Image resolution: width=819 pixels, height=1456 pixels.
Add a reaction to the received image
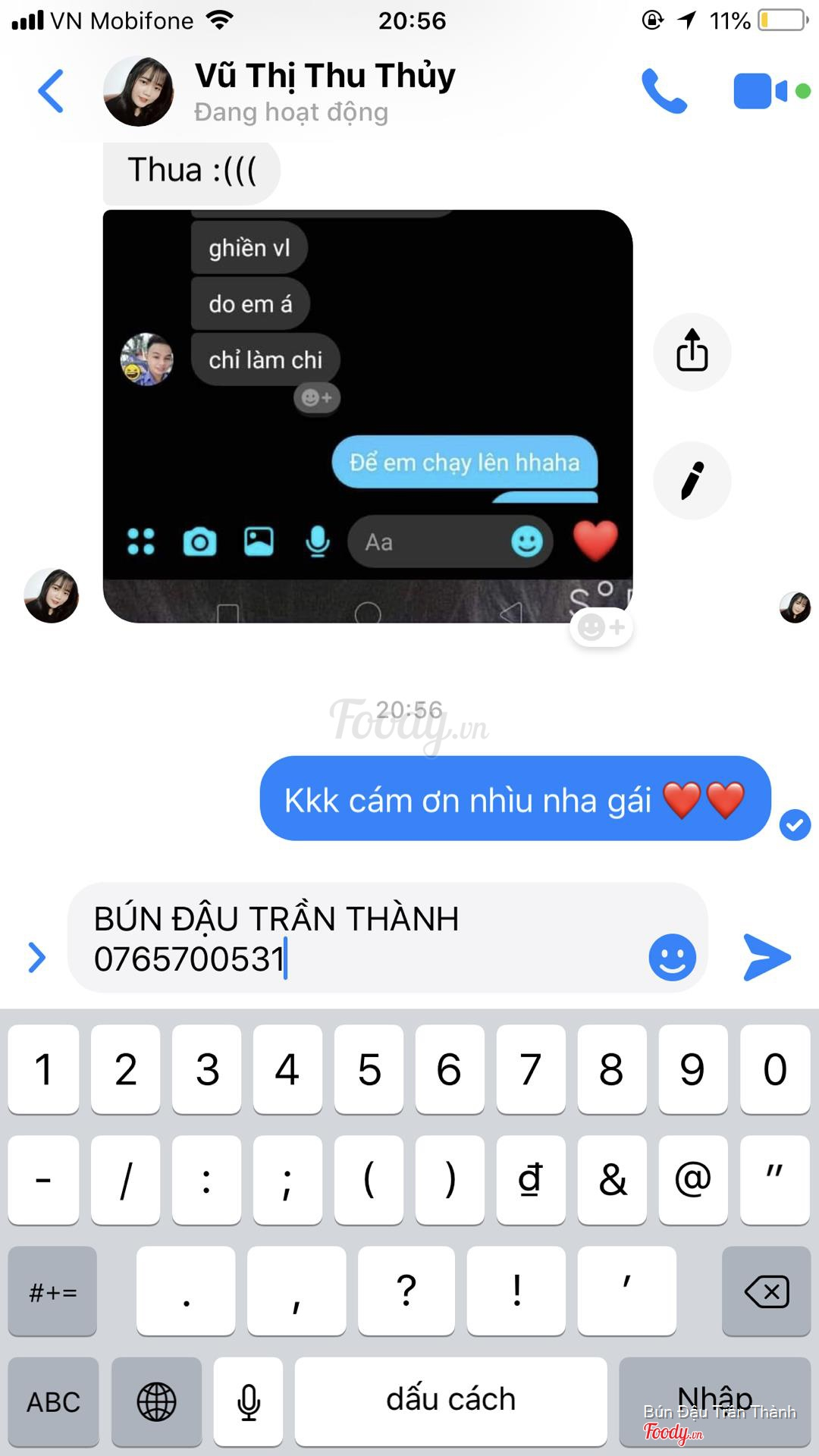[x=601, y=628]
